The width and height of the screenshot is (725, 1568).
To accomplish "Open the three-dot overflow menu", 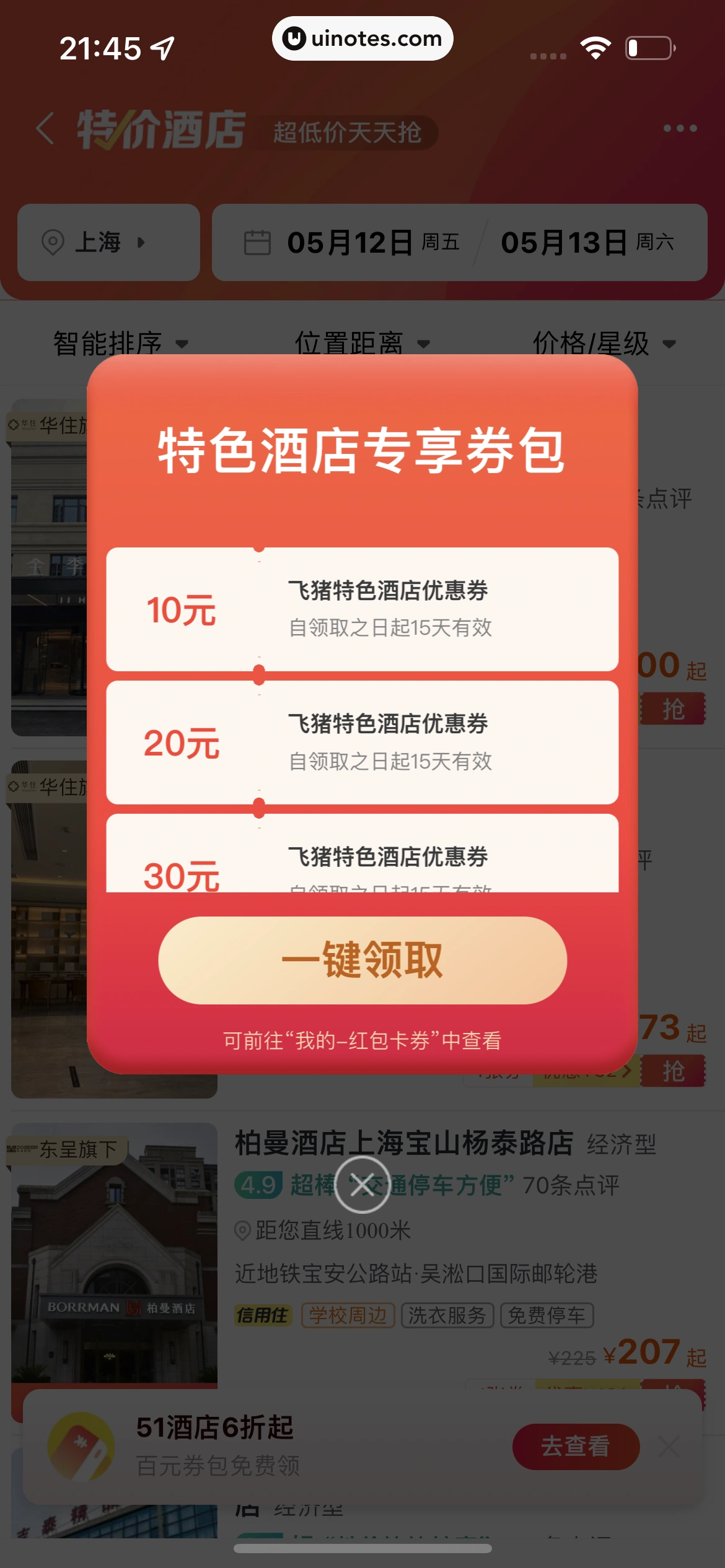I will point(680,128).
